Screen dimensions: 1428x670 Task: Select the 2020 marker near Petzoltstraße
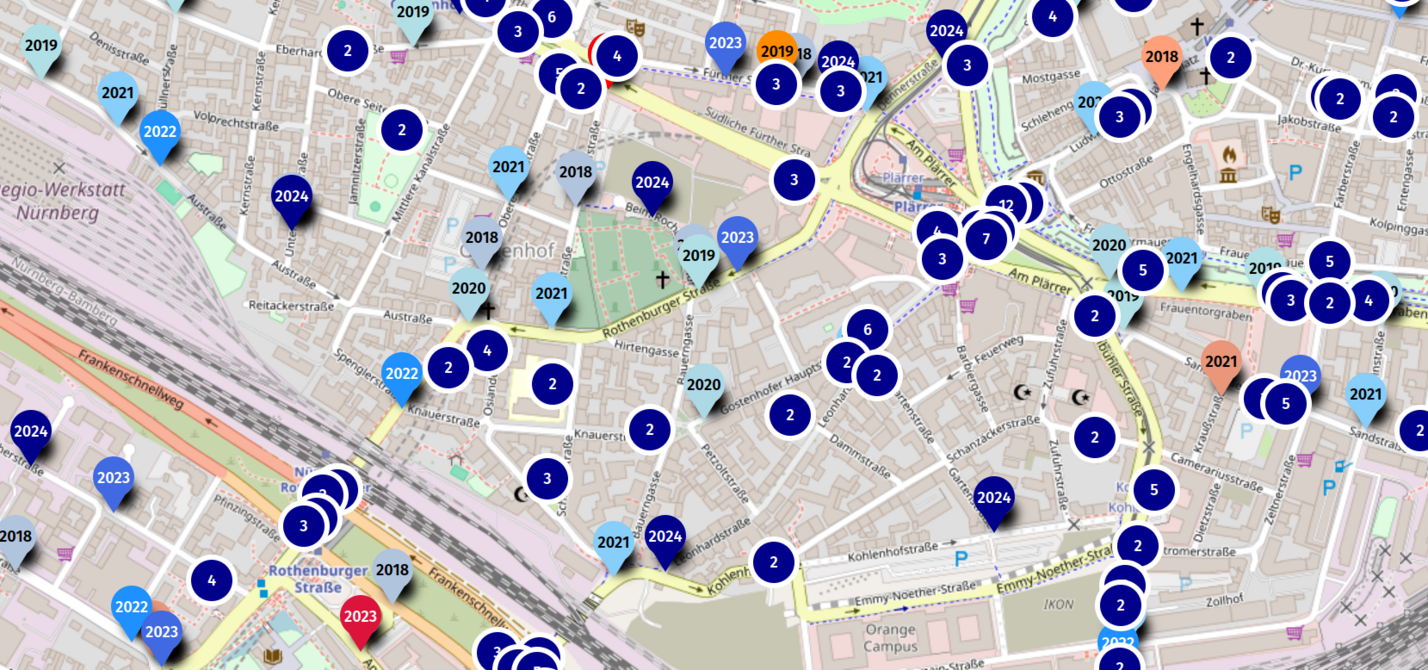tap(704, 386)
